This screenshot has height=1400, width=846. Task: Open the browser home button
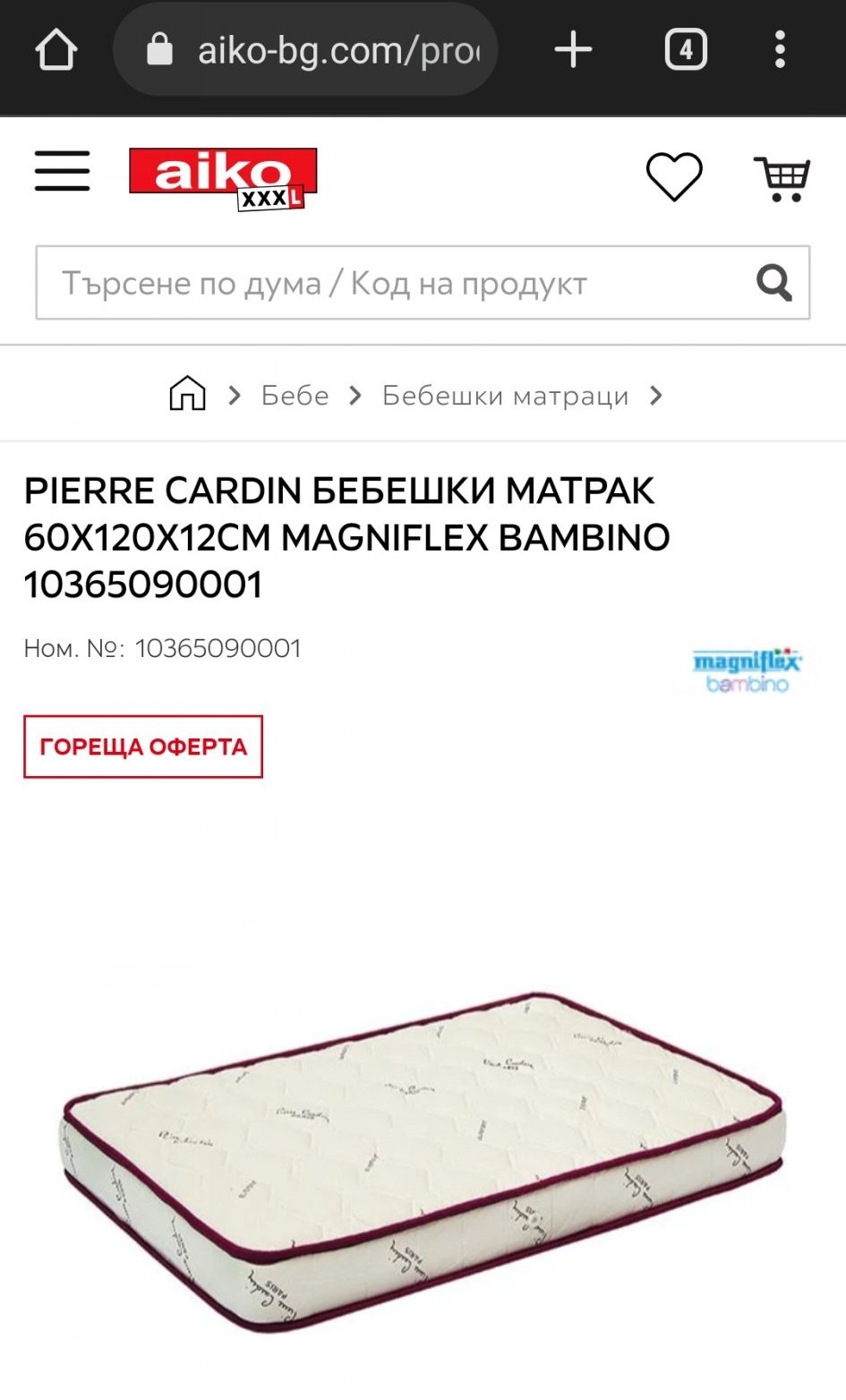(x=56, y=50)
